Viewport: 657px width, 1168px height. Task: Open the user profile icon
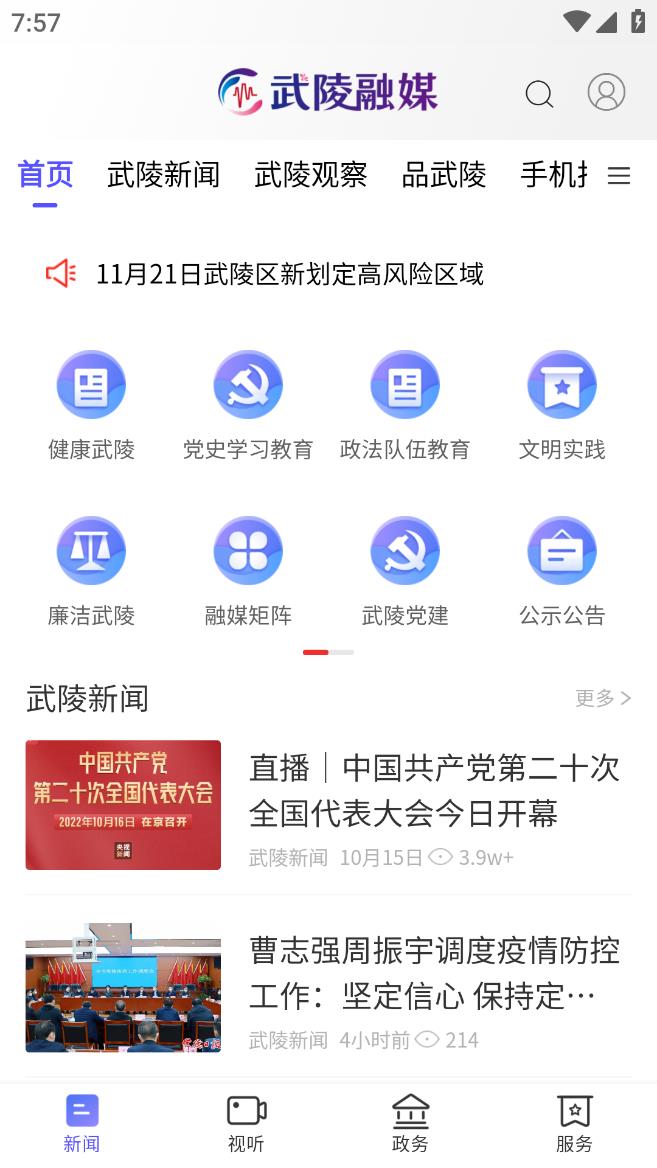click(x=606, y=92)
